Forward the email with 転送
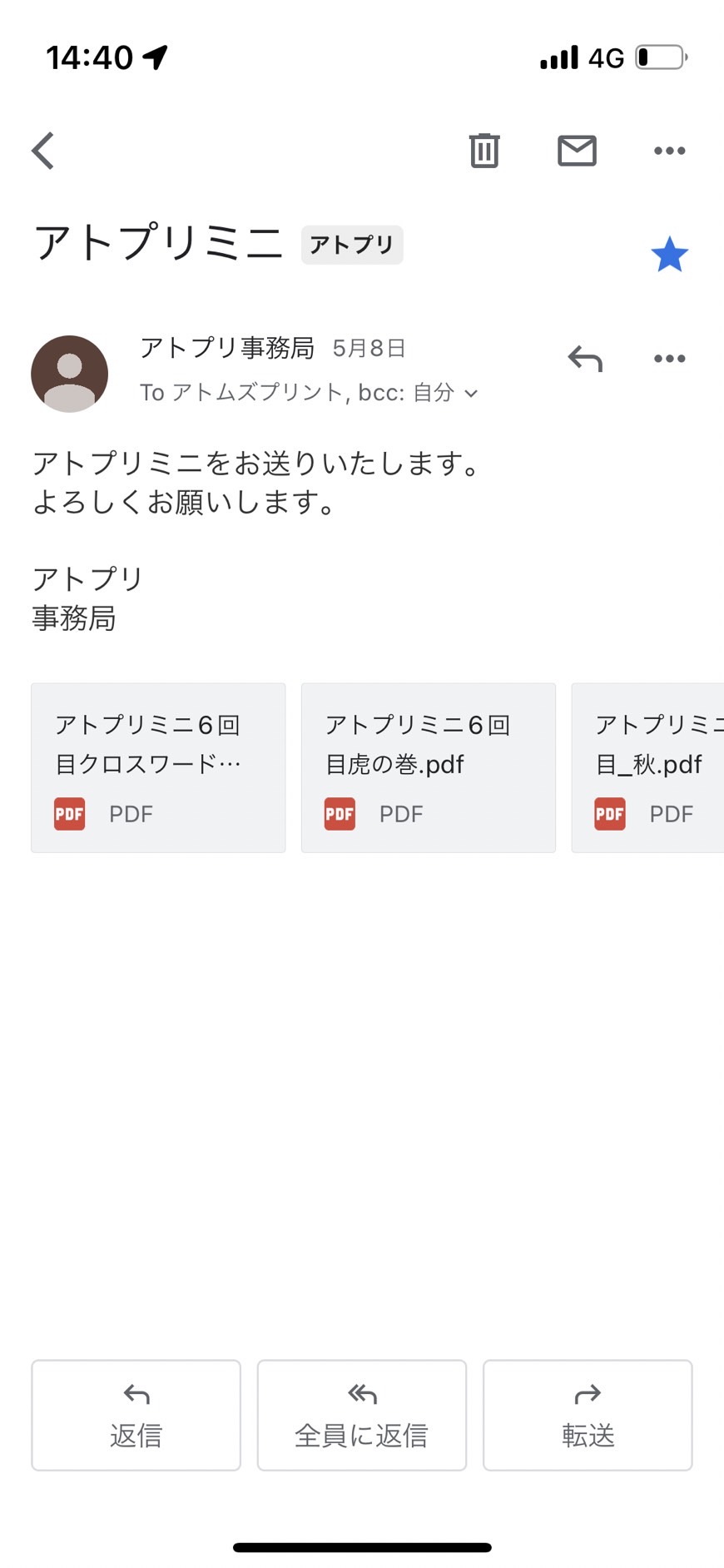This screenshot has height=1568, width=724. [x=588, y=1415]
